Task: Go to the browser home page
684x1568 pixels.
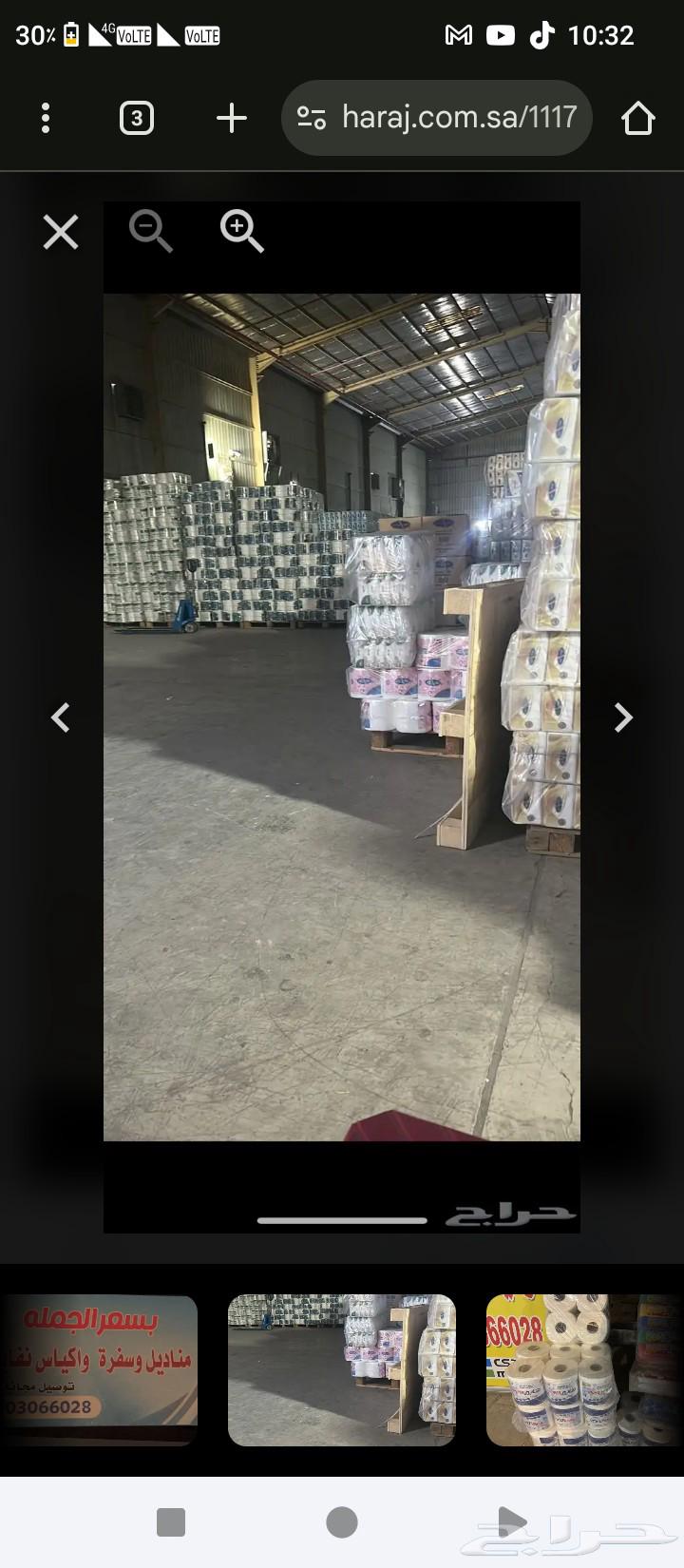Action: (x=637, y=119)
